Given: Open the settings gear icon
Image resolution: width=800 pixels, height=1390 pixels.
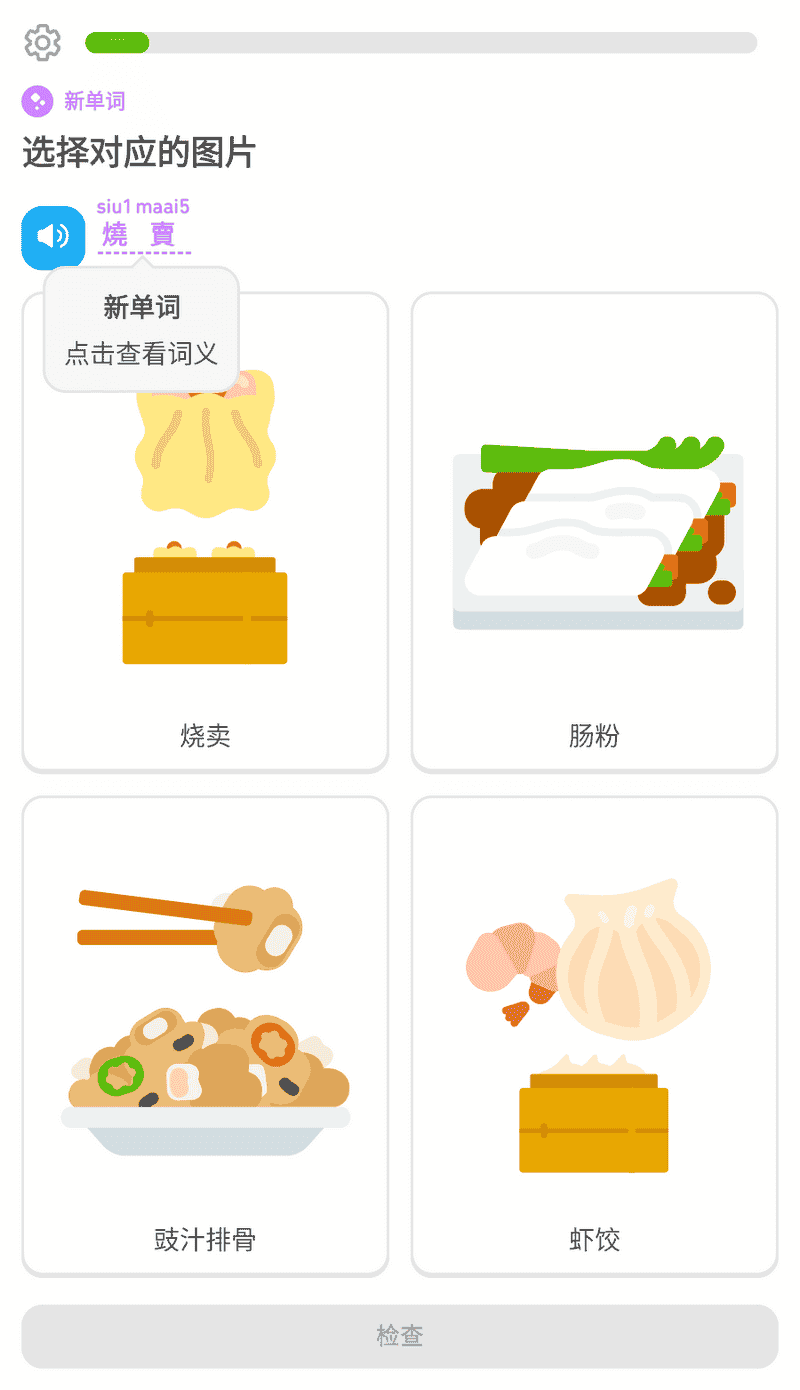Looking at the screenshot, I should pyautogui.click(x=42, y=43).
